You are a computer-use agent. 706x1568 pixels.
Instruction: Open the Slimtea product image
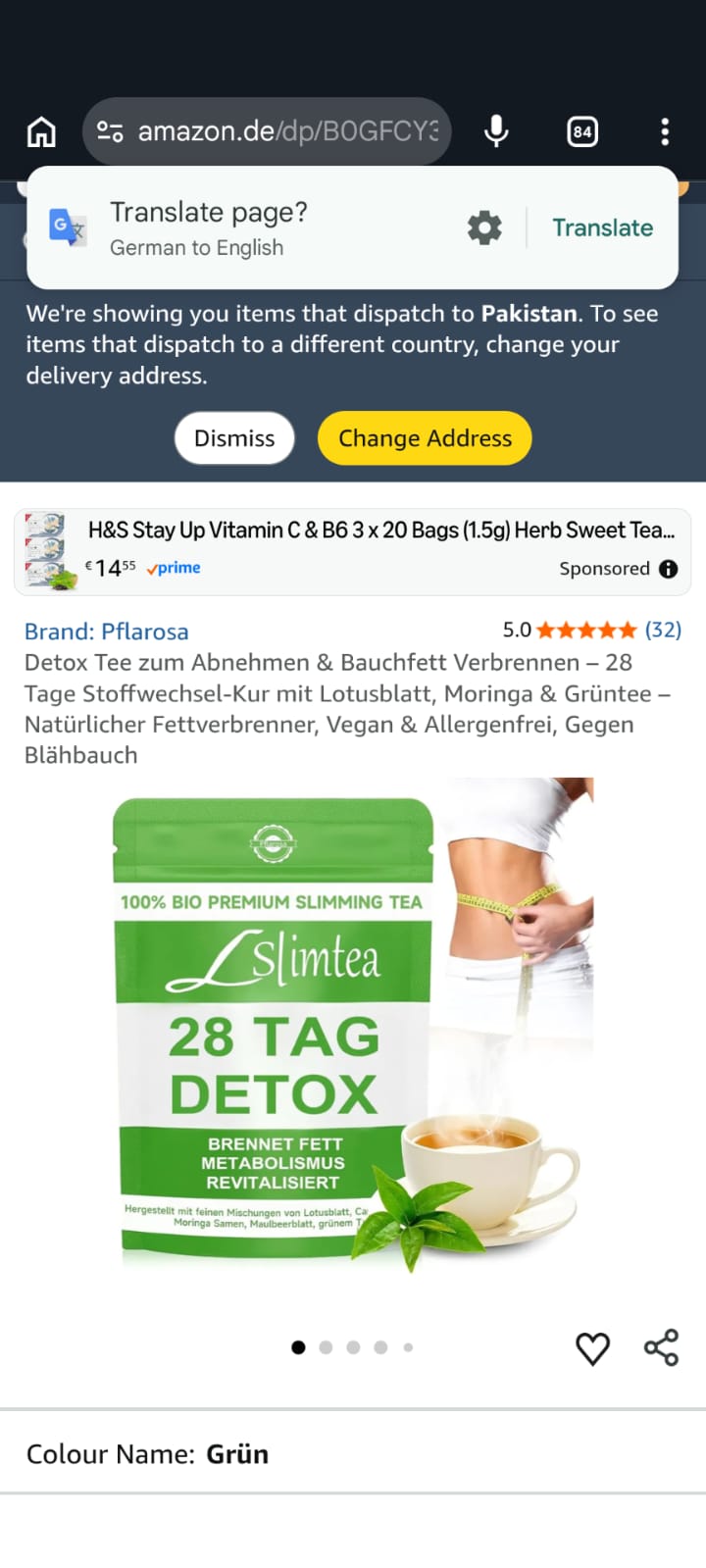coord(353,1025)
